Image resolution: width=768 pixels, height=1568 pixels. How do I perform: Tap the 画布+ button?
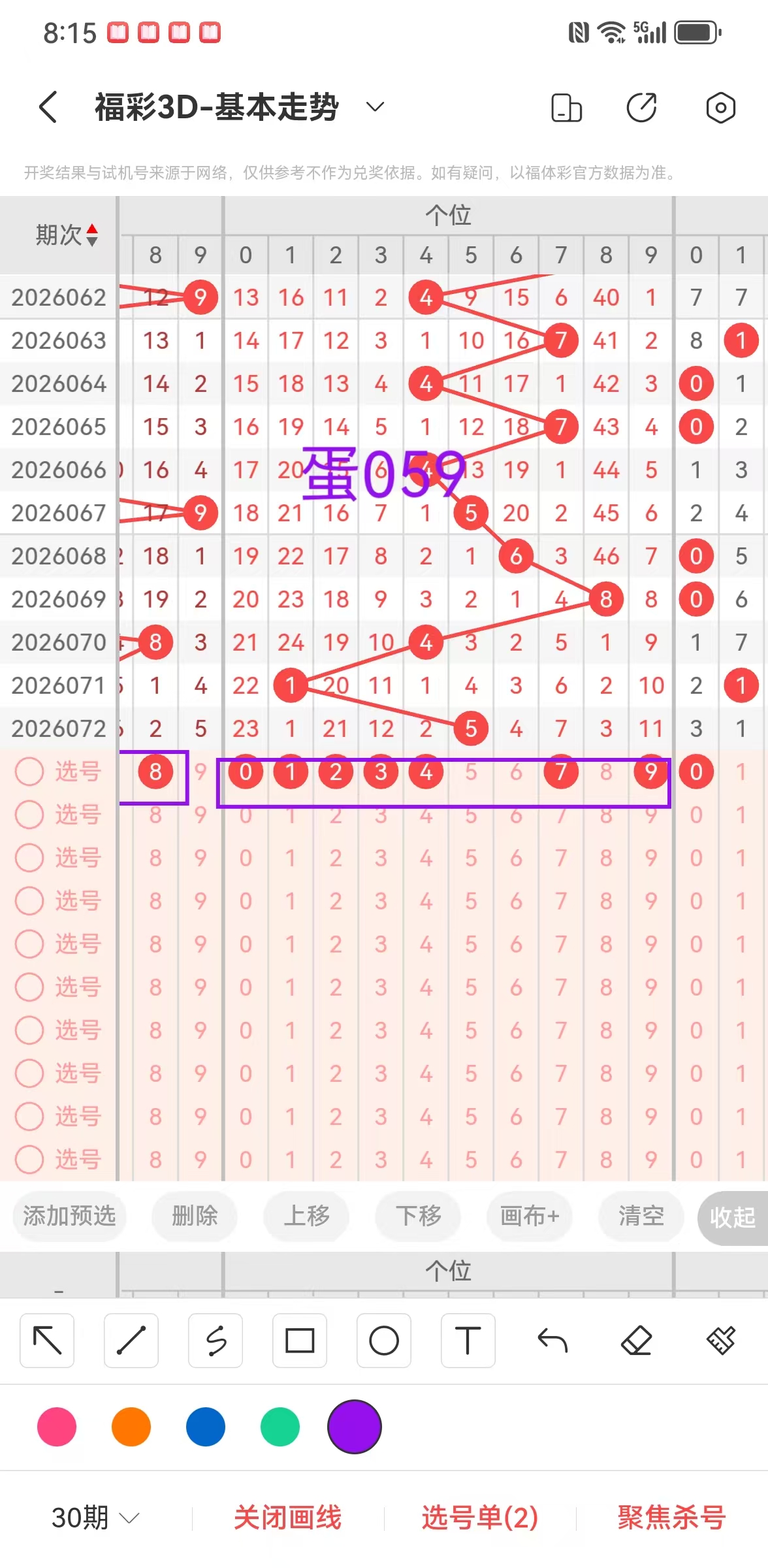pos(530,1216)
